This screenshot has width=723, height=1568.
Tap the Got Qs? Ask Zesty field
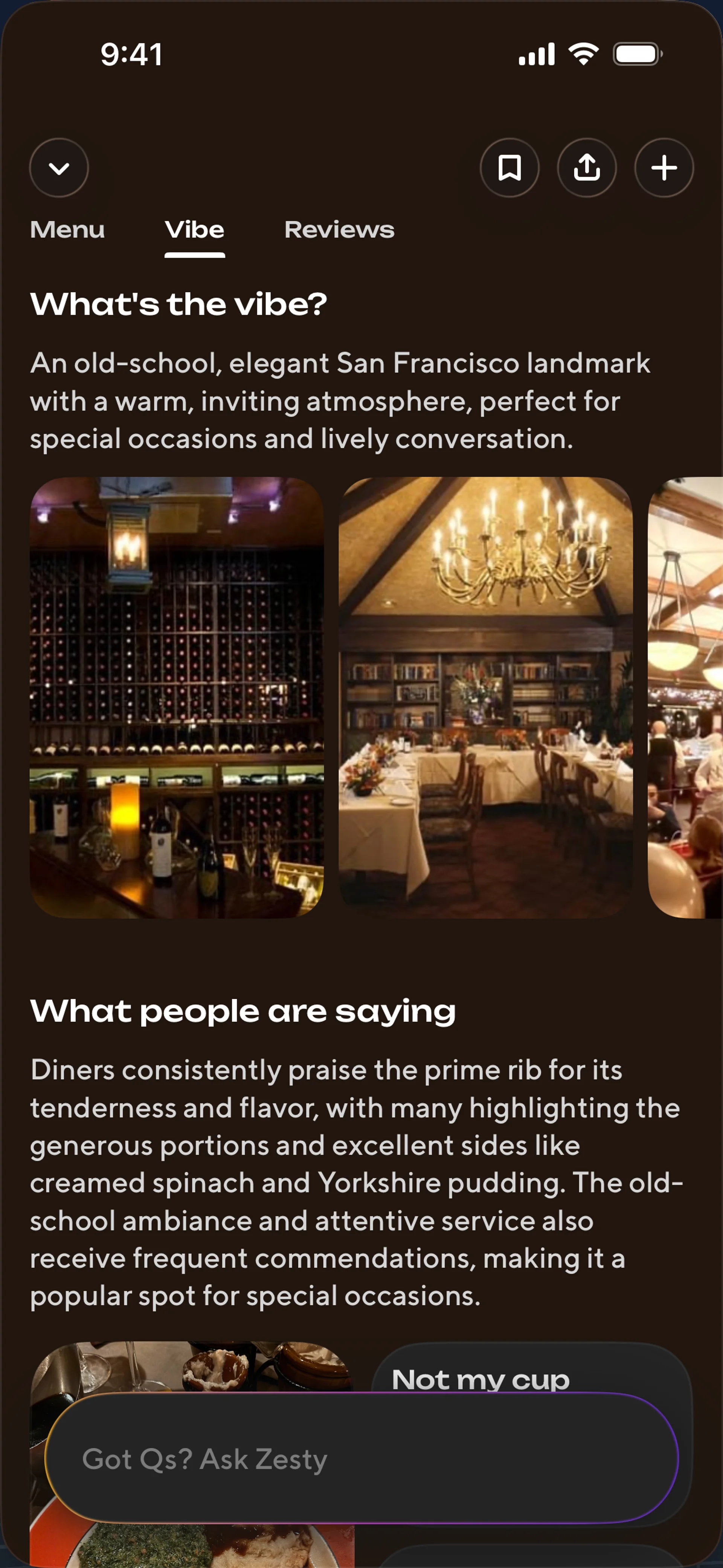coord(361,1458)
